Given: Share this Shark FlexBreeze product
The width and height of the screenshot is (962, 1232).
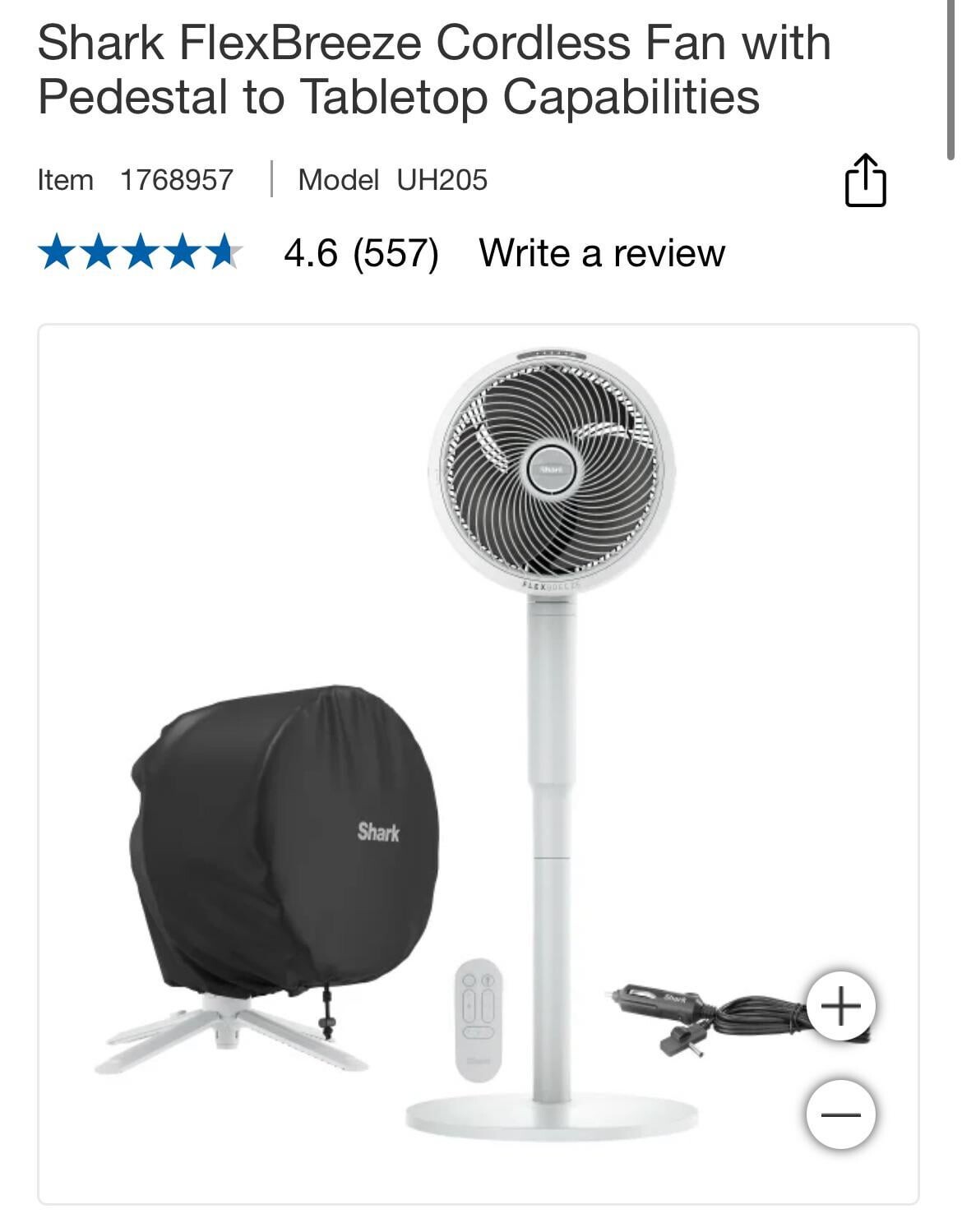Looking at the screenshot, I should coord(865,180).
